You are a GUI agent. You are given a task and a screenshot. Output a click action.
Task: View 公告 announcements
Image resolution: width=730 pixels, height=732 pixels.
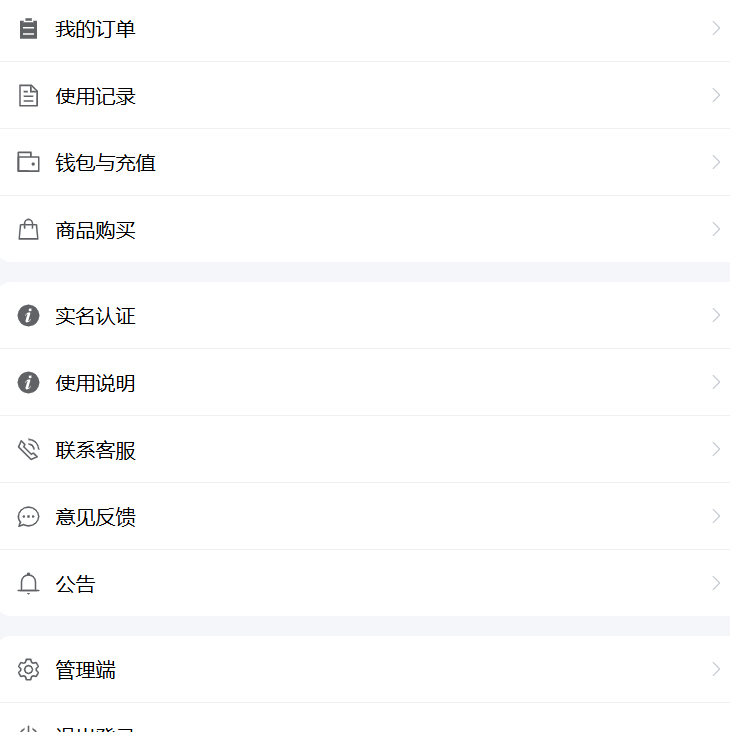click(365, 584)
